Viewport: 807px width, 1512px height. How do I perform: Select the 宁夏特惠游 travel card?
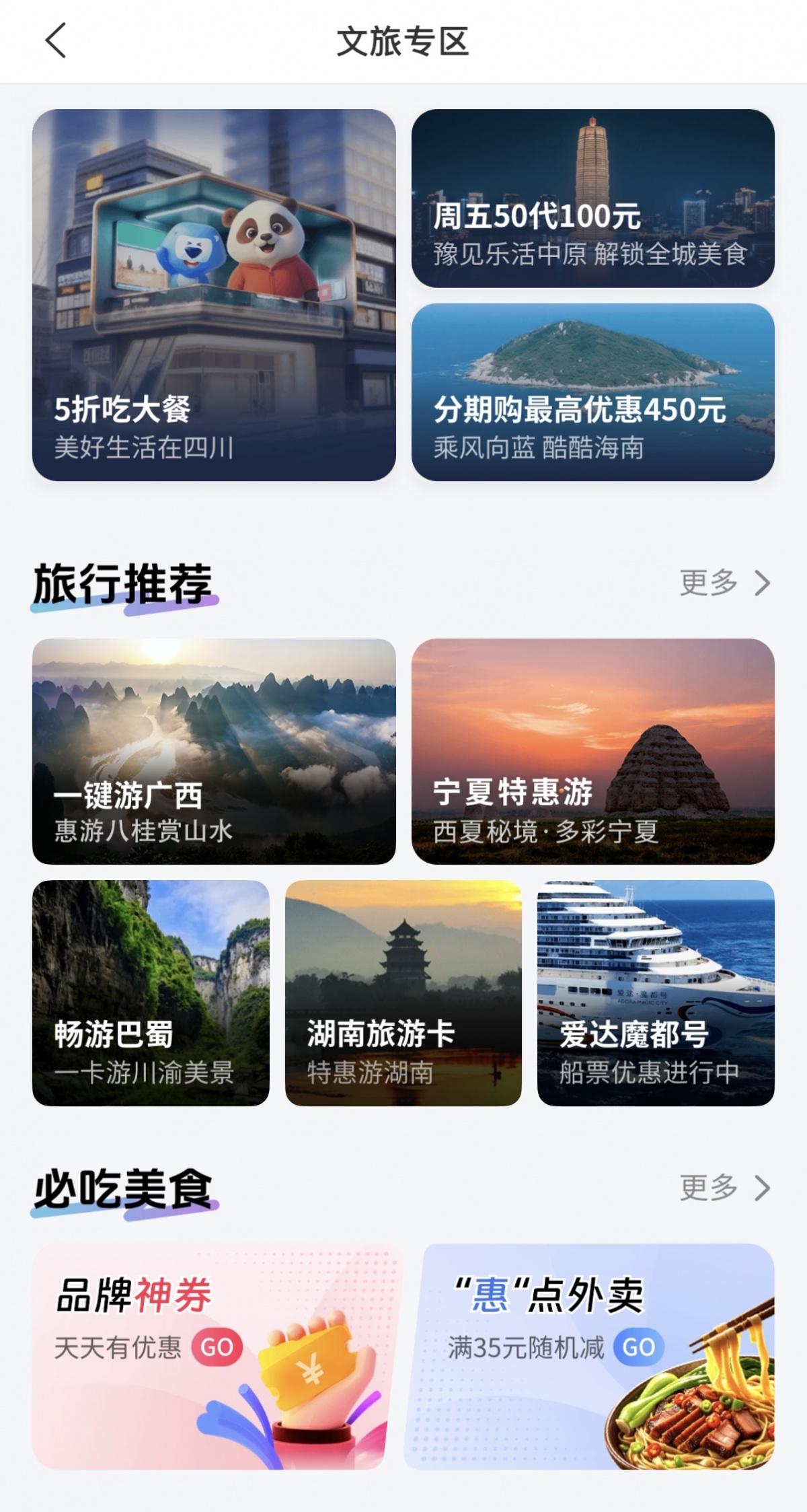(592, 751)
